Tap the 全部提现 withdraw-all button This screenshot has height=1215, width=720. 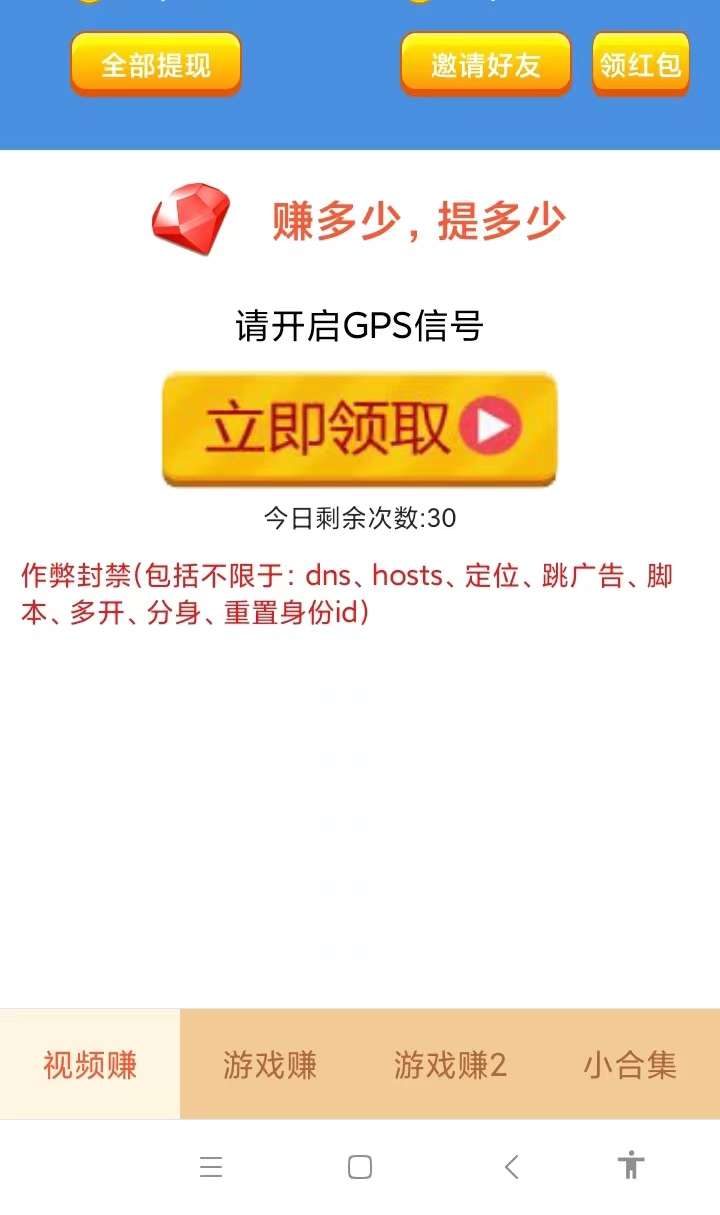156,64
